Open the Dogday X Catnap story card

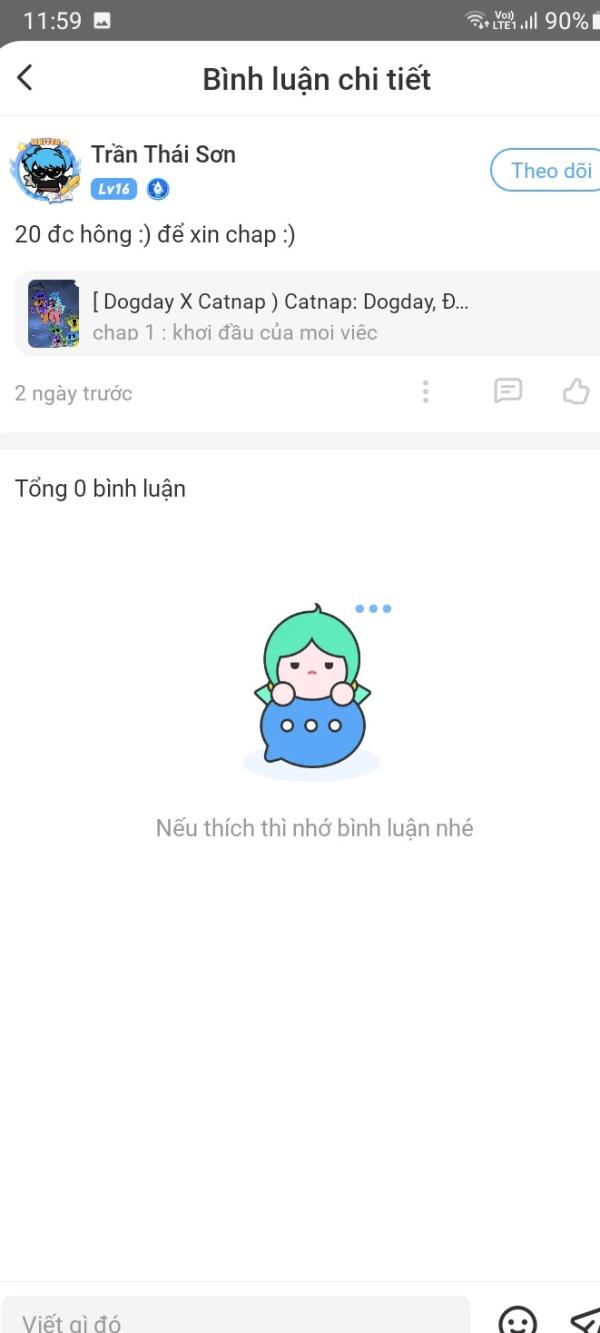click(x=300, y=313)
